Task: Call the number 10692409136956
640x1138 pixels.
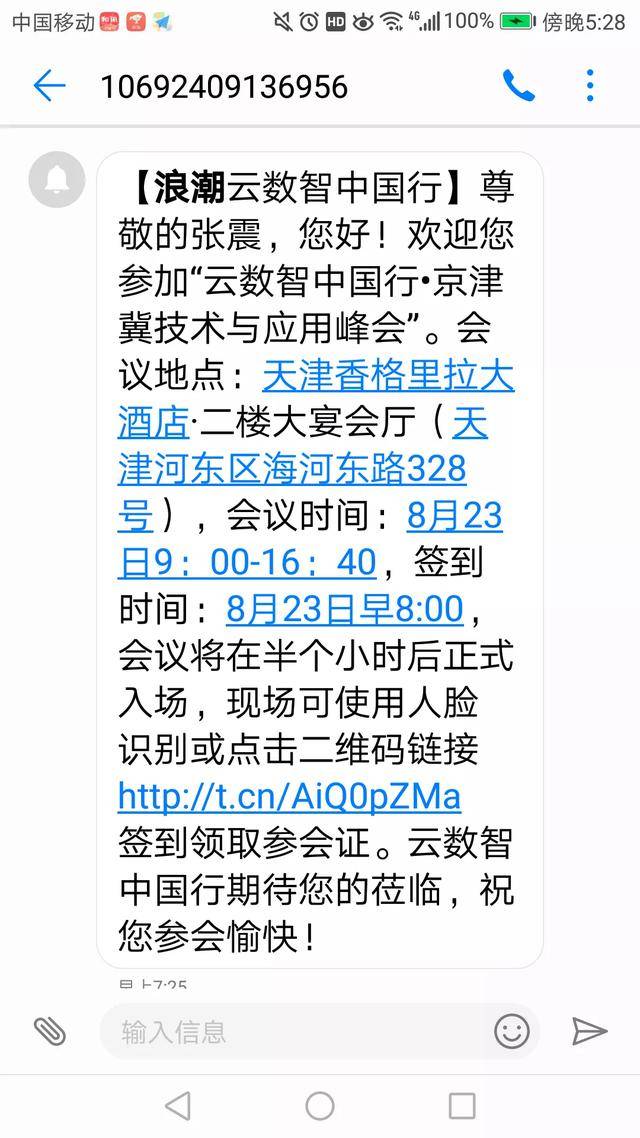Action: (x=518, y=86)
